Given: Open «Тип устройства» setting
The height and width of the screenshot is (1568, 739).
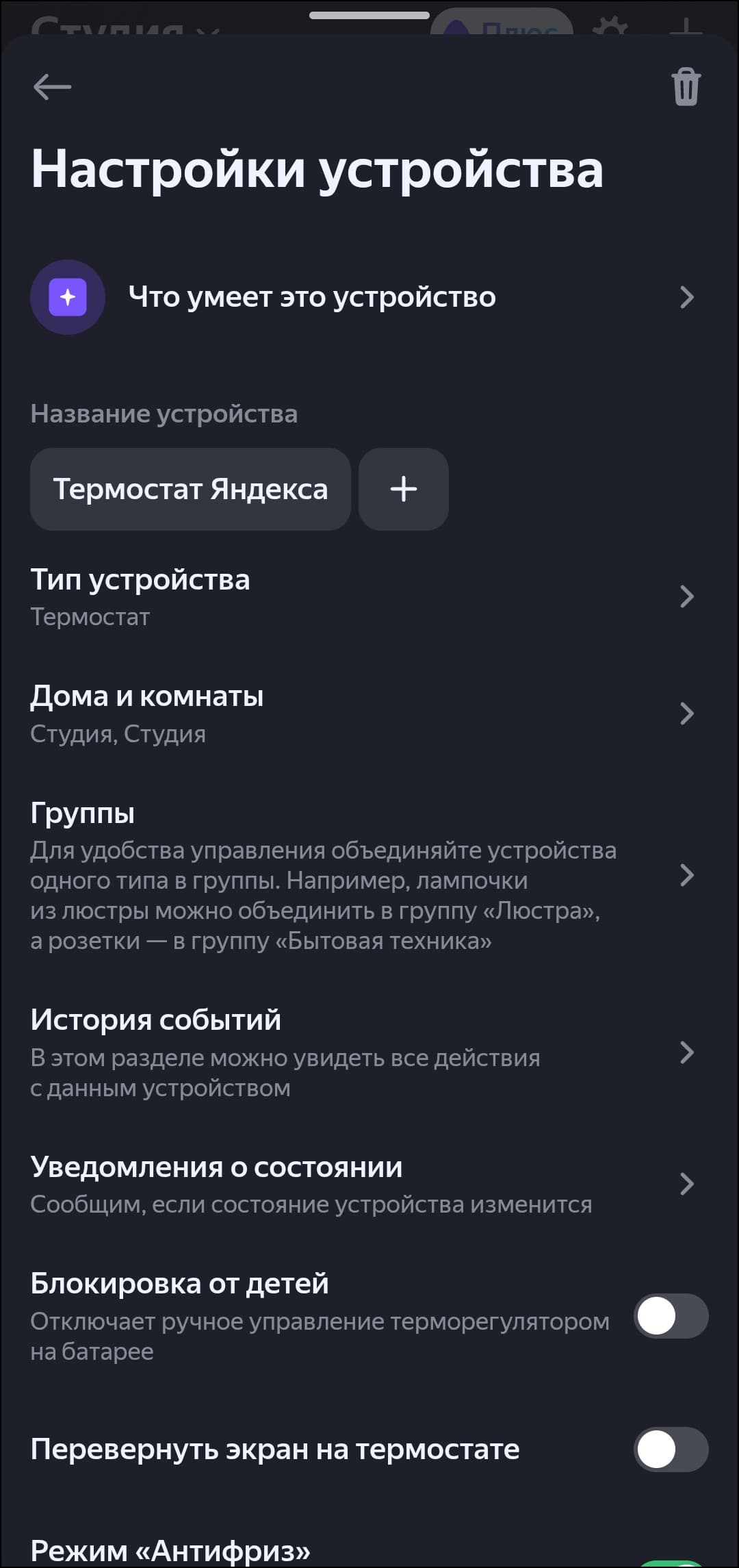Looking at the screenshot, I should click(363, 597).
